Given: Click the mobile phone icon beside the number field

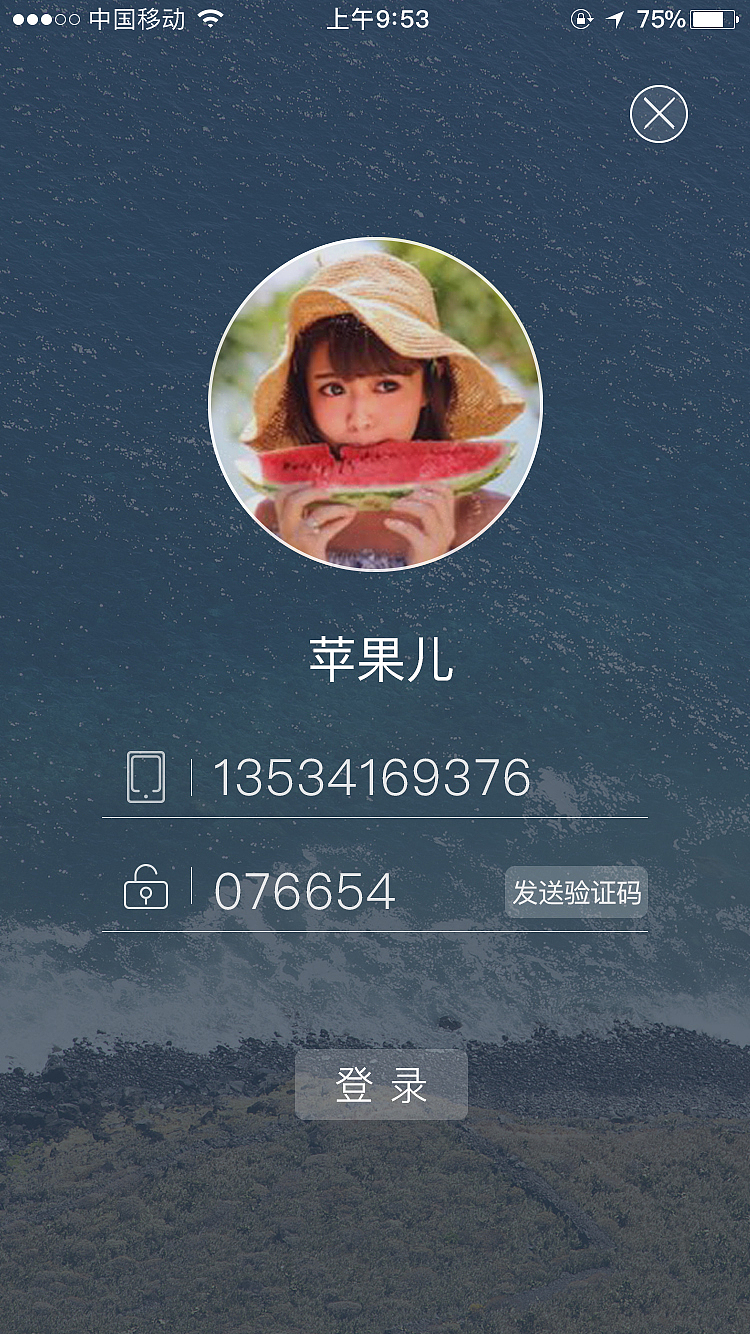Looking at the screenshot, I should [x=144, y=779].
